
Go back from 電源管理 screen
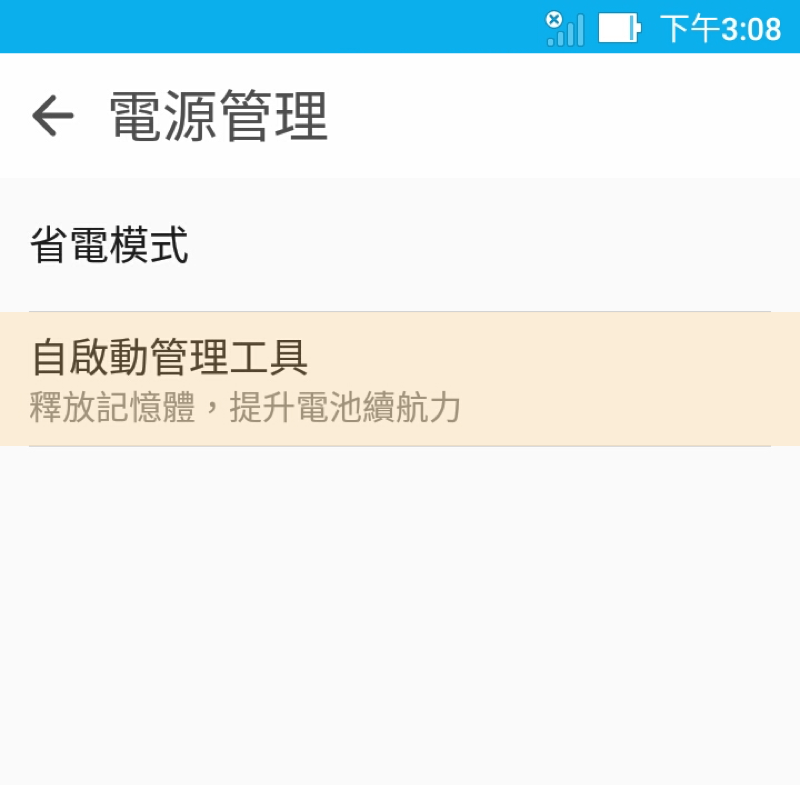pos(52,116)
